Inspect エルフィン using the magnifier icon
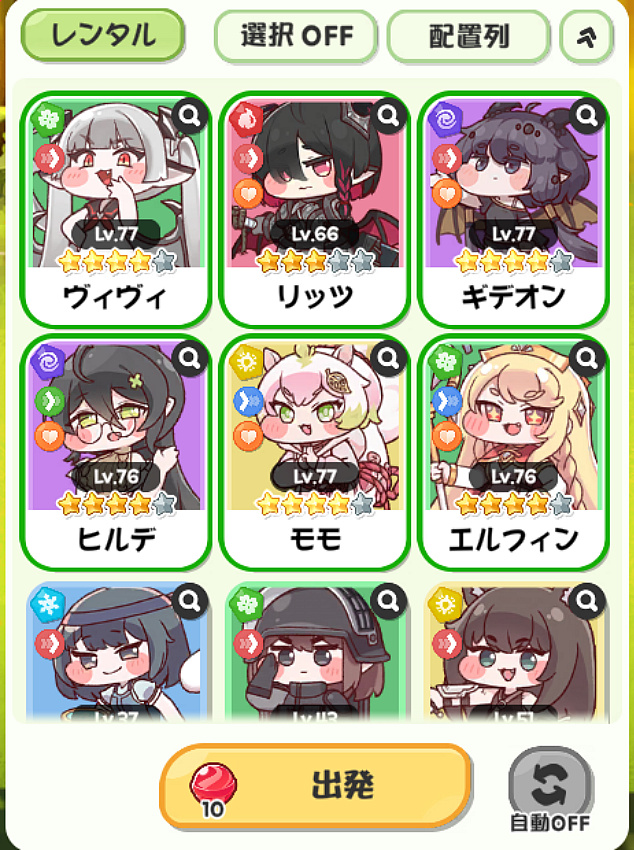The image size is (634, 850). pyautogui.click(x=587, y=359)
